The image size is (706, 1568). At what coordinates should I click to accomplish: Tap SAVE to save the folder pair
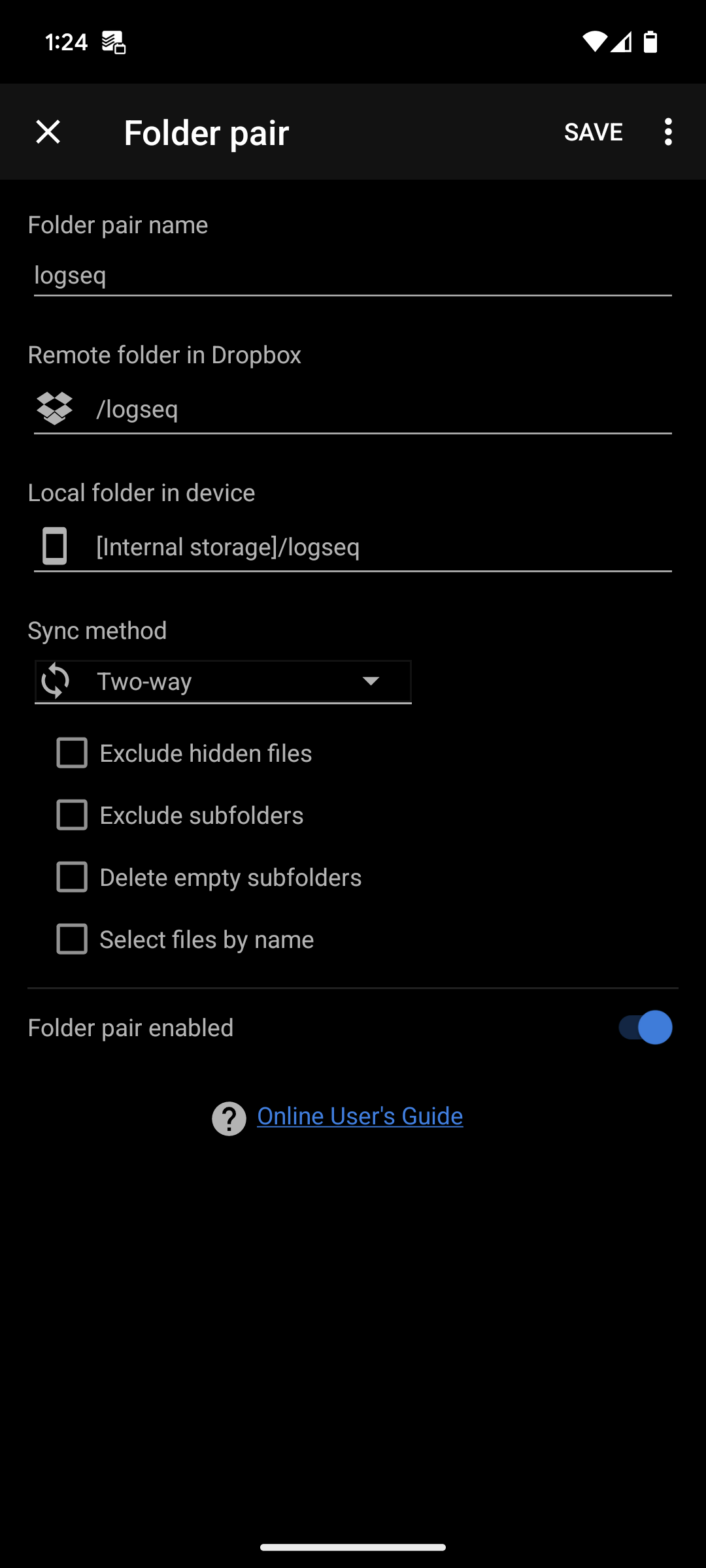tap(592, 131)
